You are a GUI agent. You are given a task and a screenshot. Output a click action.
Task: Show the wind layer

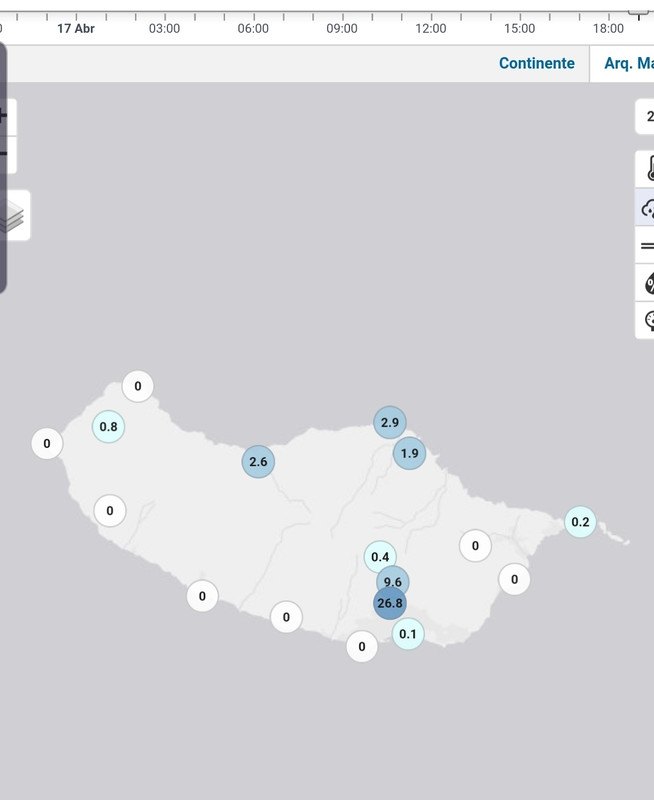pos(647,245)
